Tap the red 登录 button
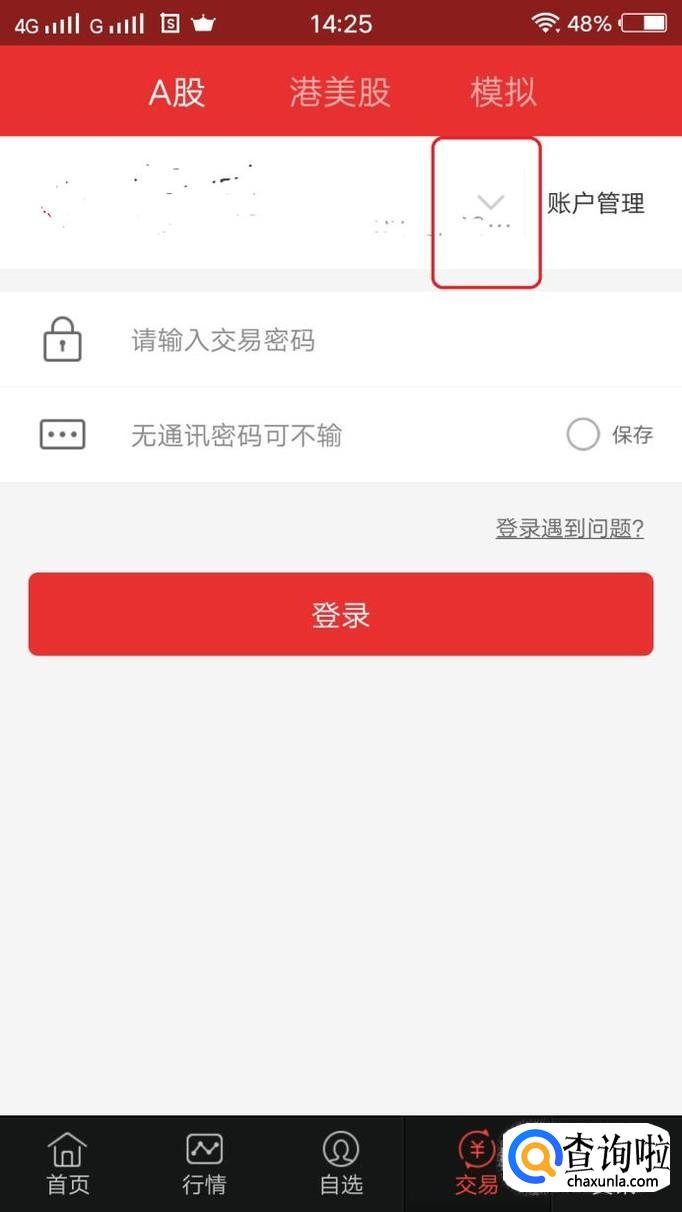Viewport: 682px width, 1212px height. coord(340,615)
